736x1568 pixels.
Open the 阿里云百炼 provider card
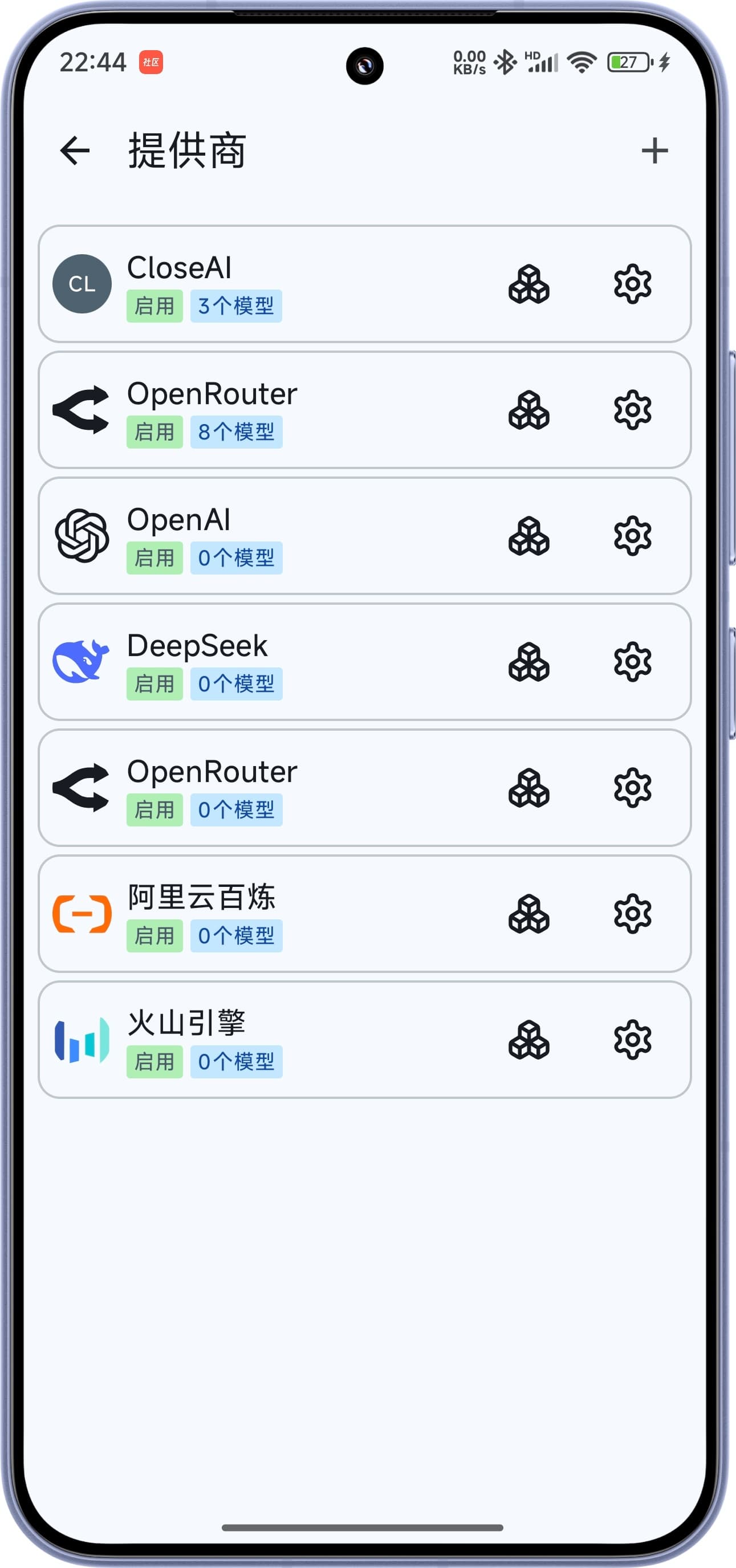pos(304,914)
